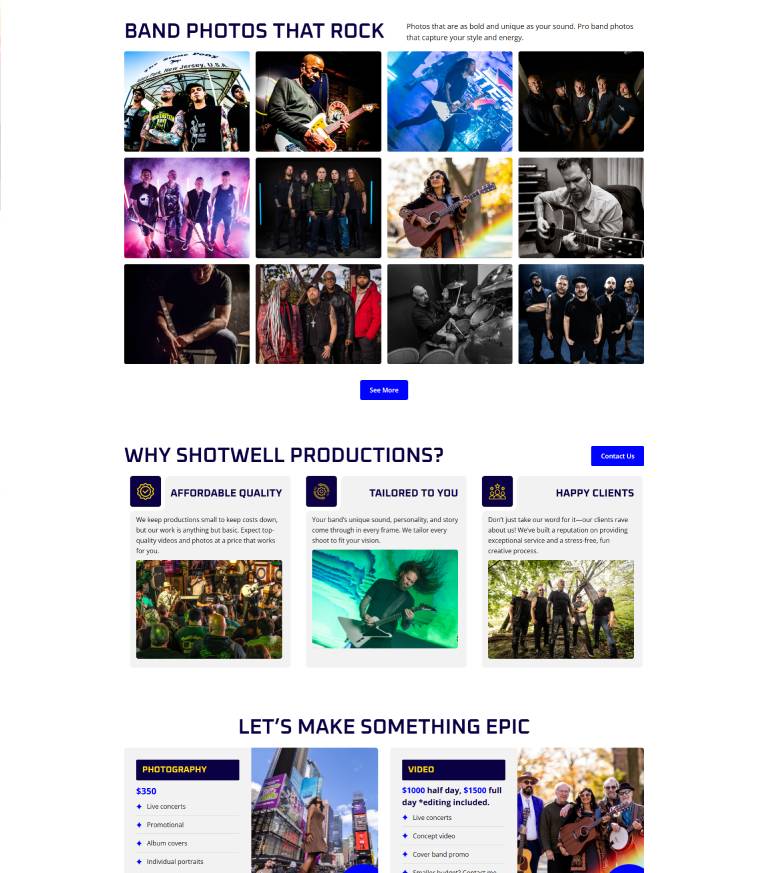Open the band photo under the Jersey sign

click(187, 101)
